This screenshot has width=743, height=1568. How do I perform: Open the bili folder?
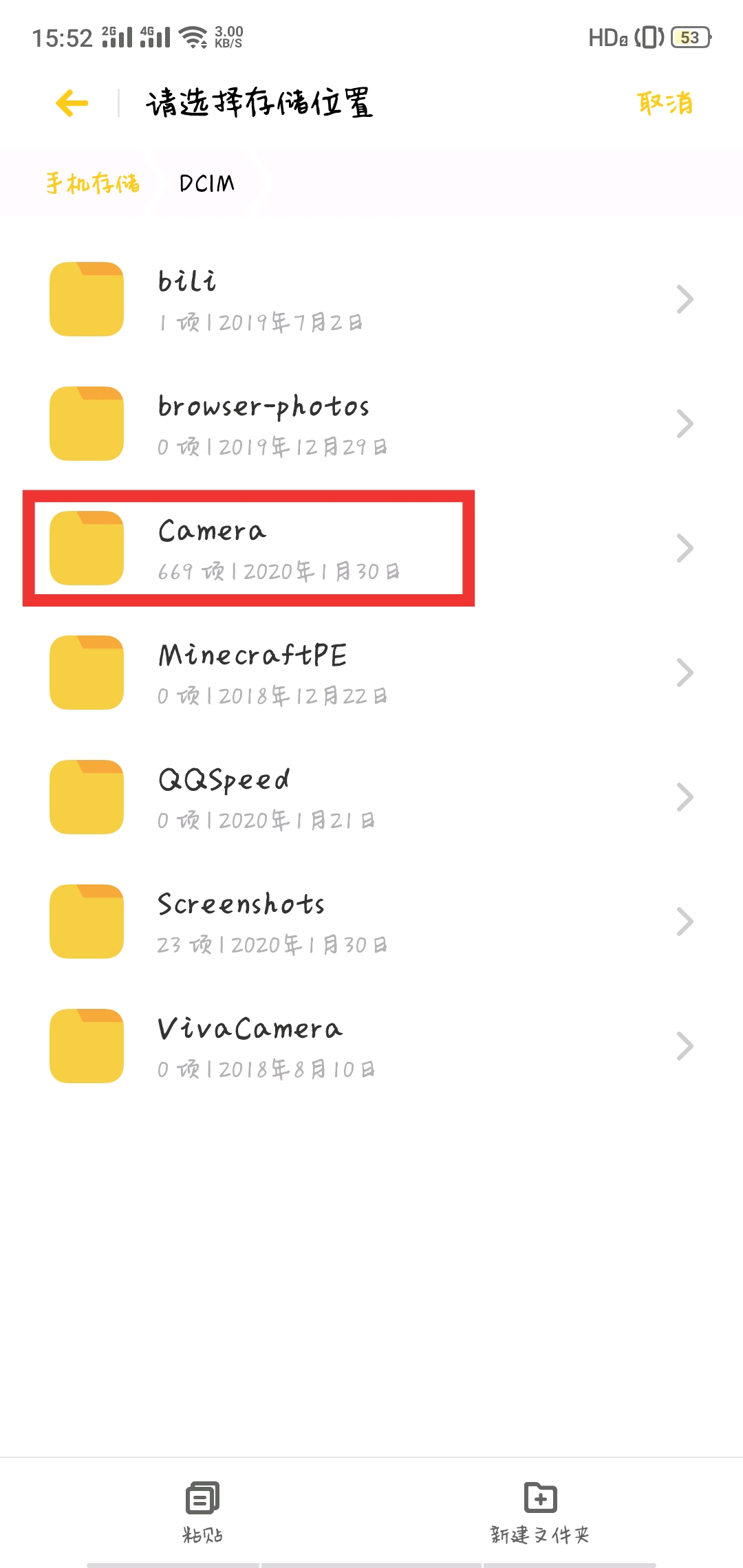[371, 299]
